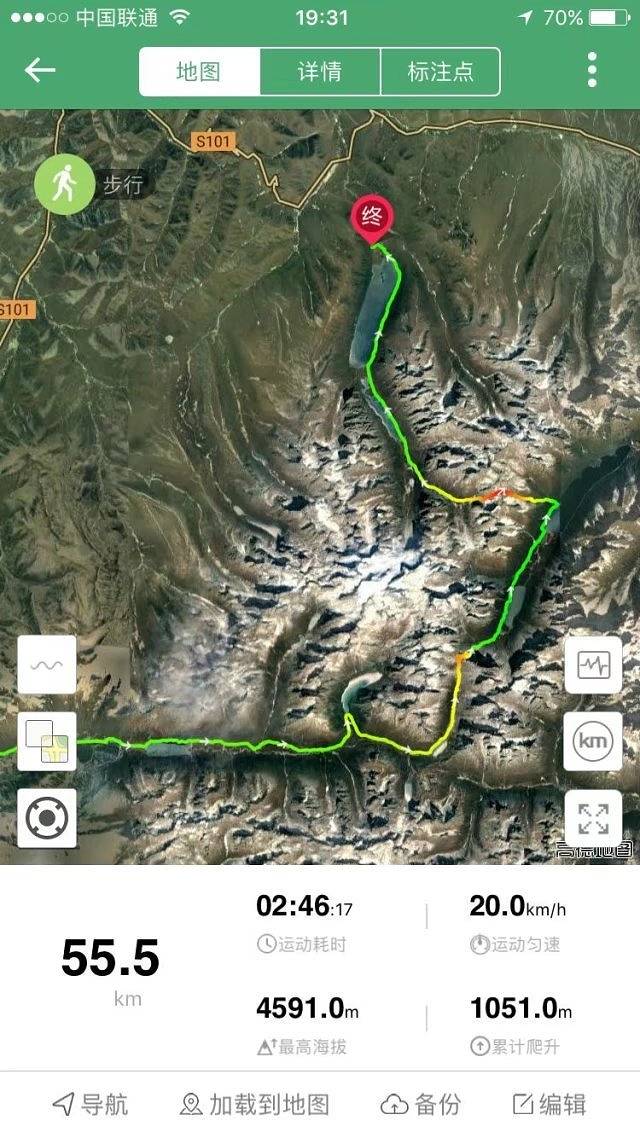
Task: Tap the wavy line track button
Action: 47,664
